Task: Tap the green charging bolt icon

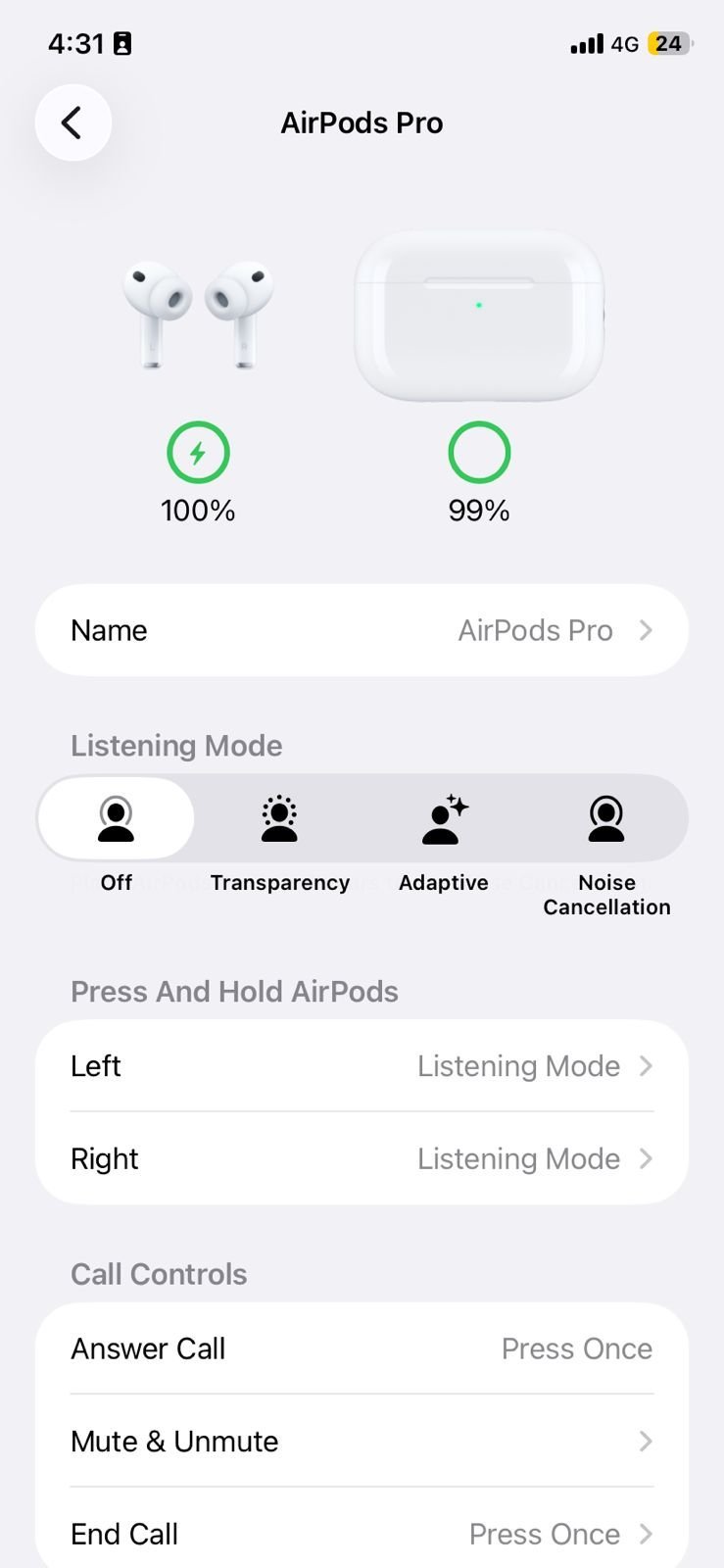Action: click(x=198, y=452)
